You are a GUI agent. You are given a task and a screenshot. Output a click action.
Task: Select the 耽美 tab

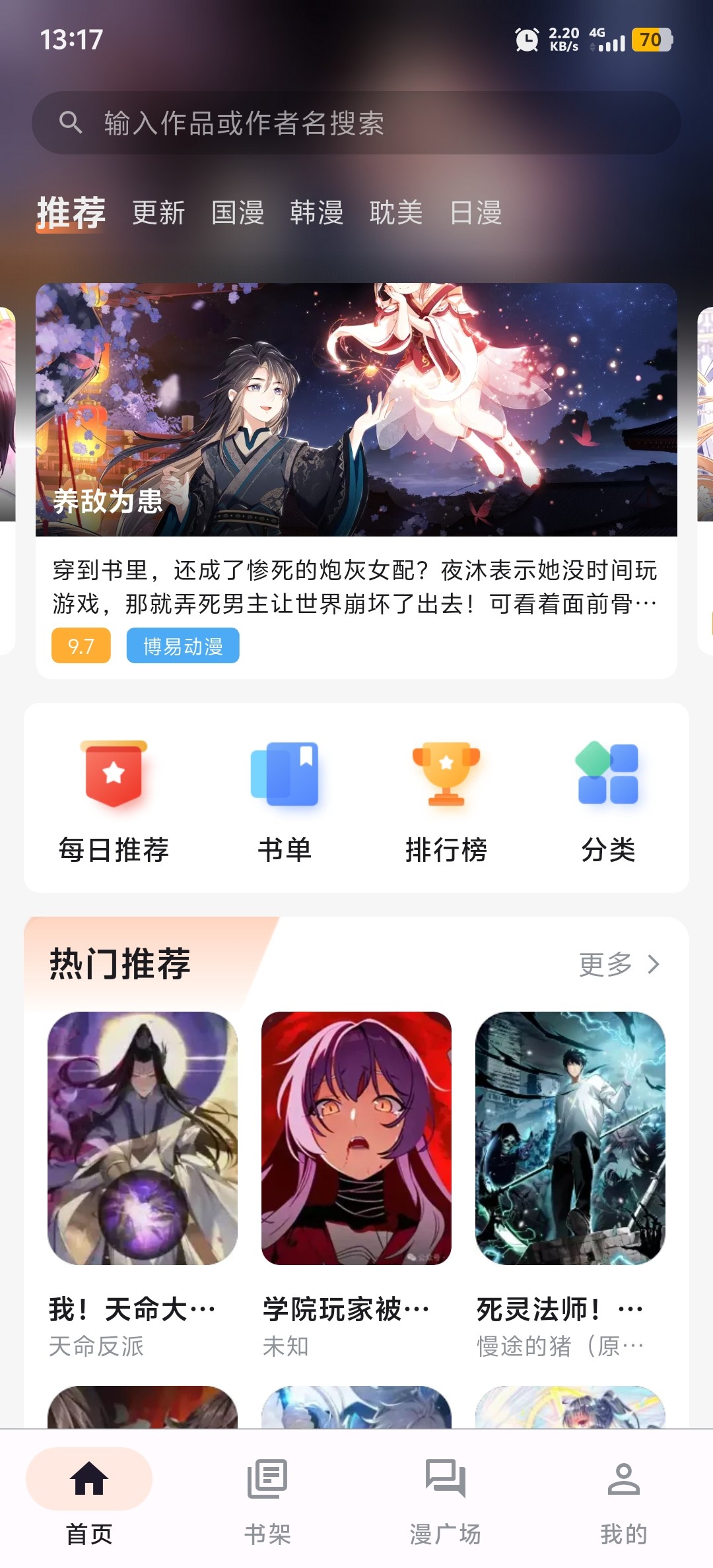click(x=396, y=212)
